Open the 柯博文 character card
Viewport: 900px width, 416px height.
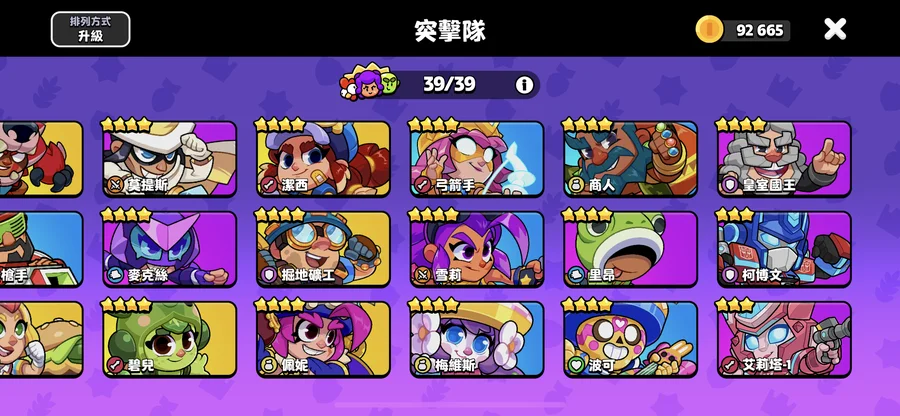(x=784, y=248)
